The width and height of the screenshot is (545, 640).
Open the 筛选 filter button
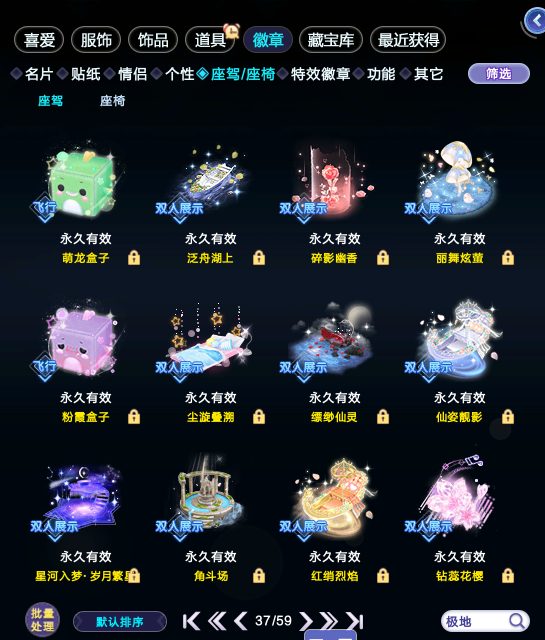[x=498, y=74]
